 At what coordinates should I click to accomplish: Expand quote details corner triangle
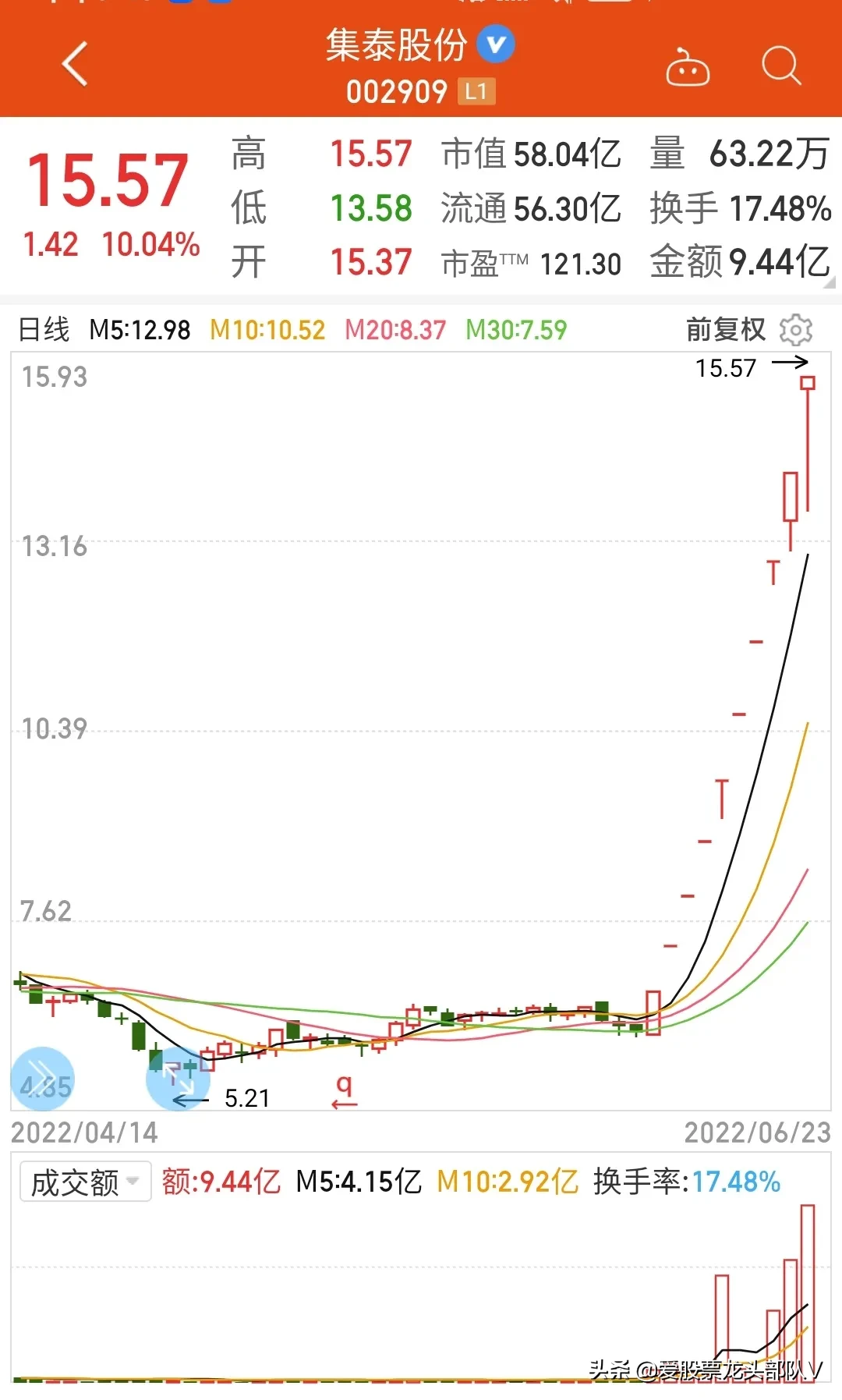(x=829, y=282)
